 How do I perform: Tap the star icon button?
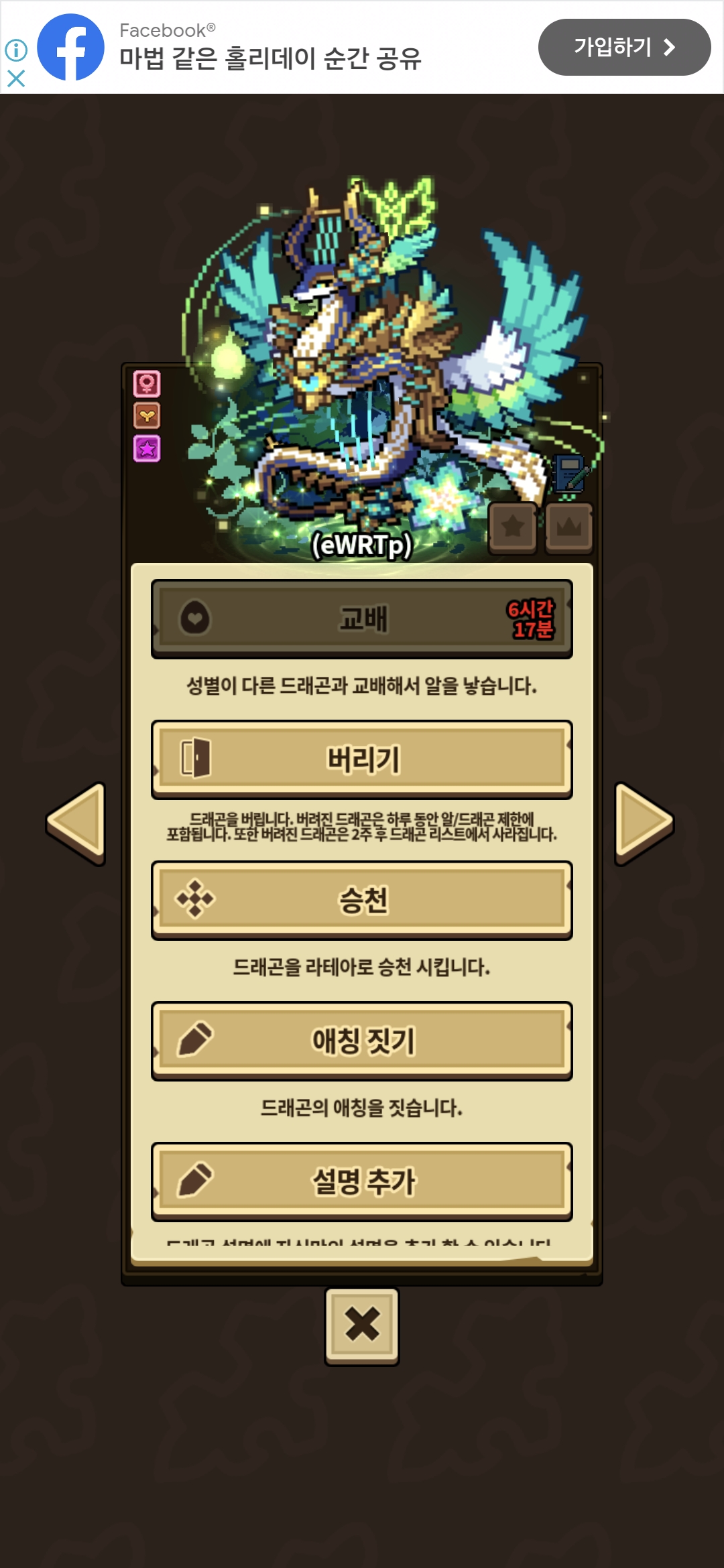tap(513, 528)
